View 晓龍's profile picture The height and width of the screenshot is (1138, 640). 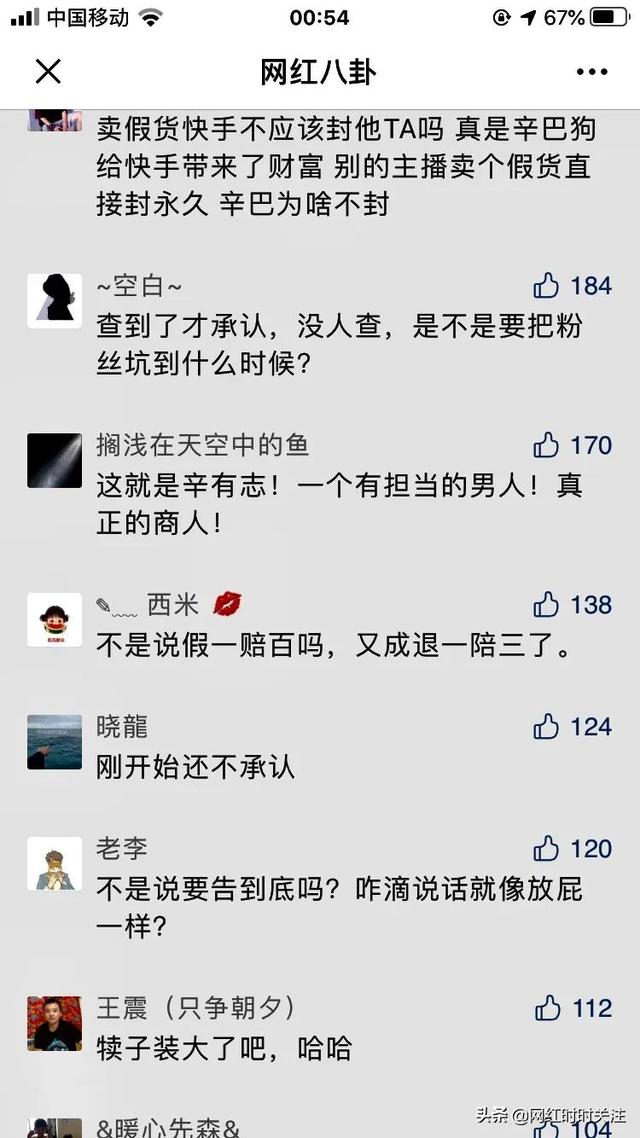pyautogui.click(x=54, y=742)
